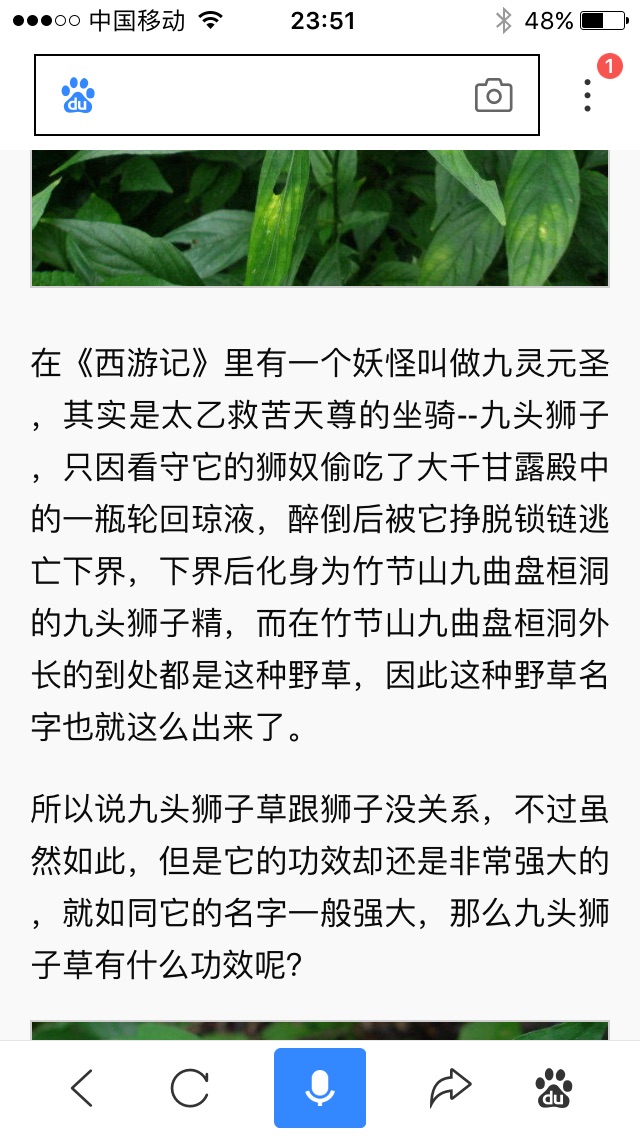
Task: Go back to previous page
Action: tap(82, 1088)
